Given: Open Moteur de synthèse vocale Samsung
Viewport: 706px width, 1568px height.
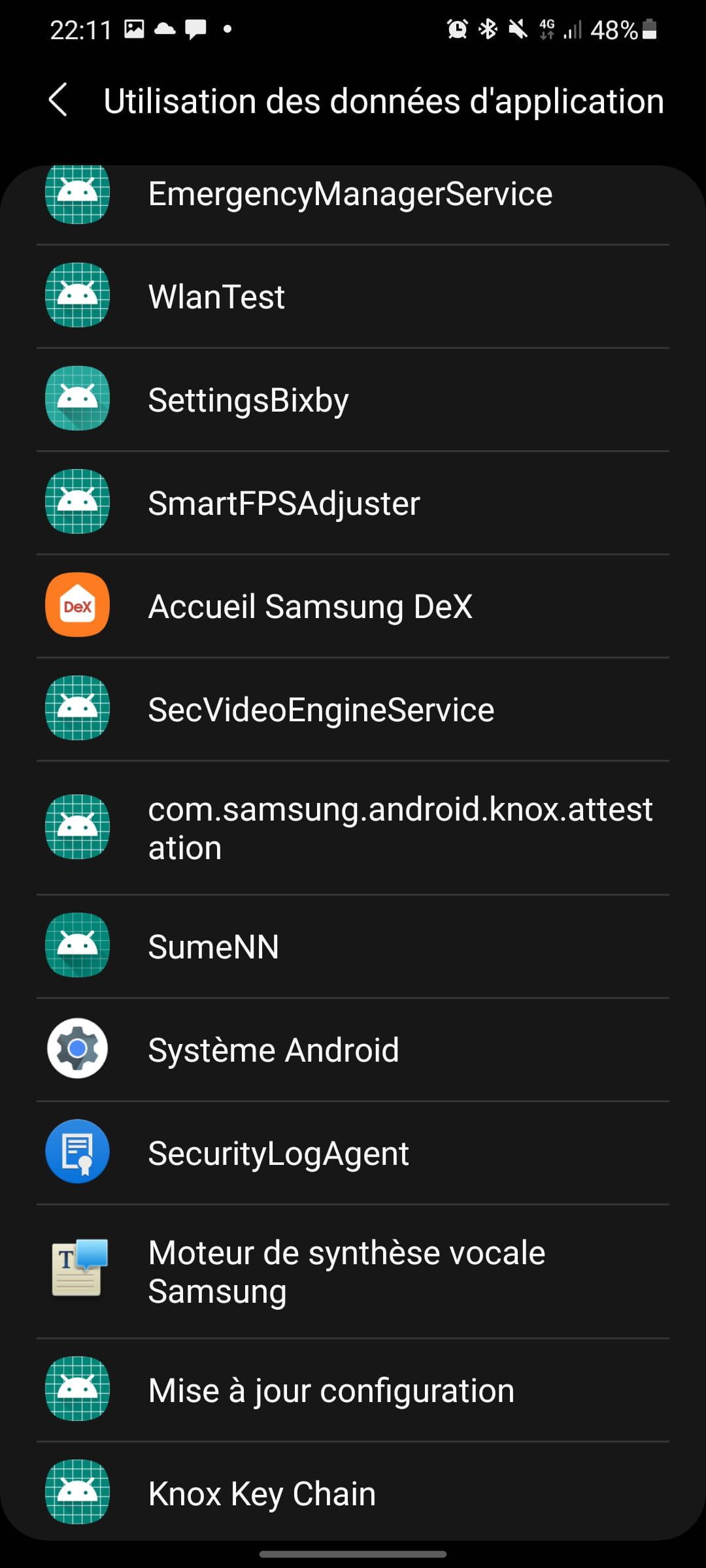Looking at the screenshot, I should click(353, 1272).
